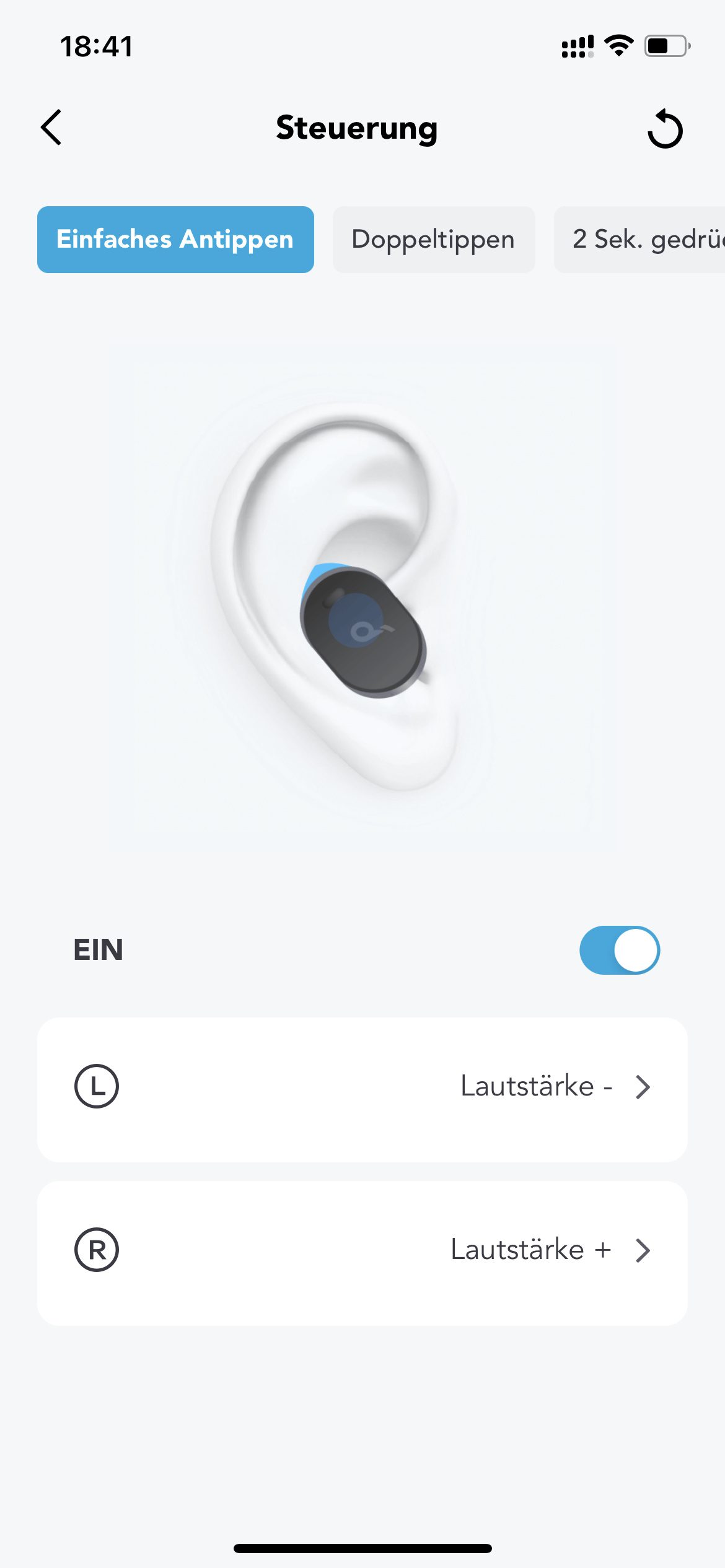
Task: Turn off the EIN switch
Action: pos(619,950)
